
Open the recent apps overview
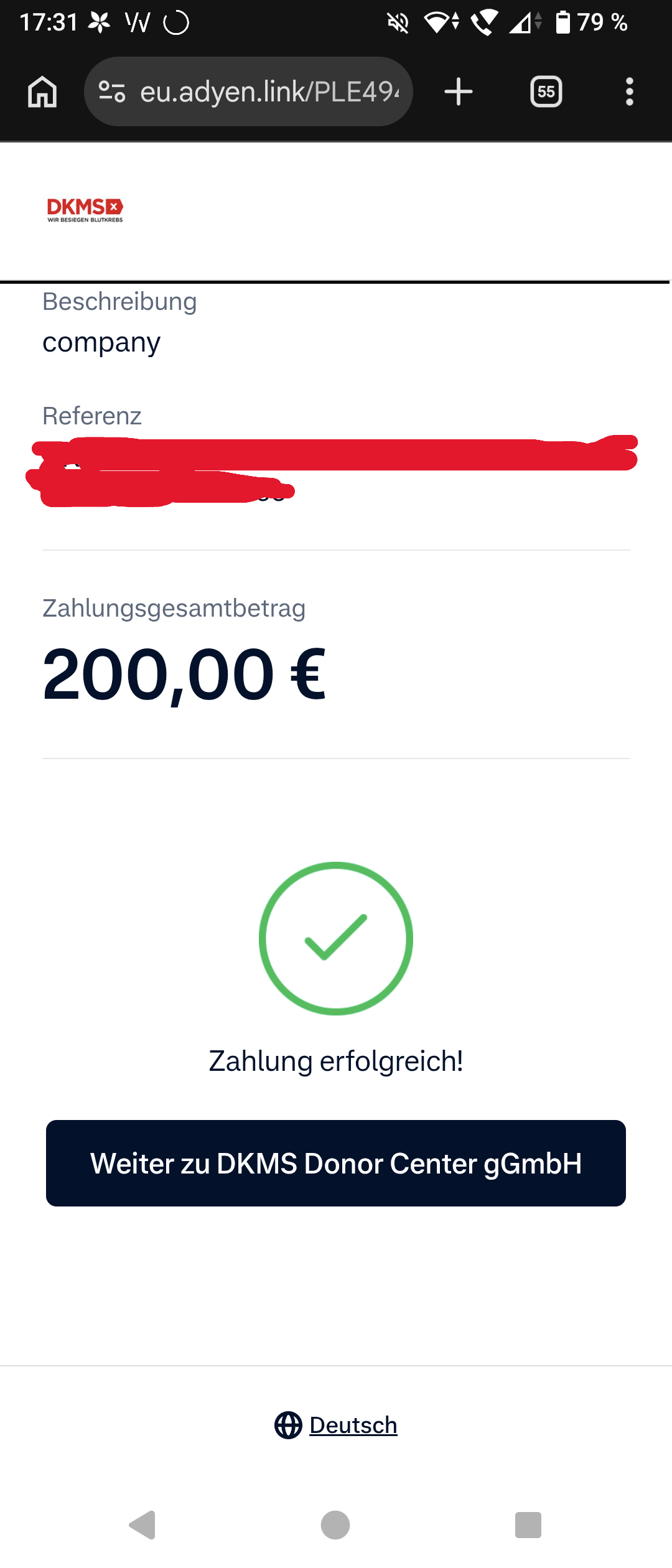pyautogui.click(x=528, y=1524)
